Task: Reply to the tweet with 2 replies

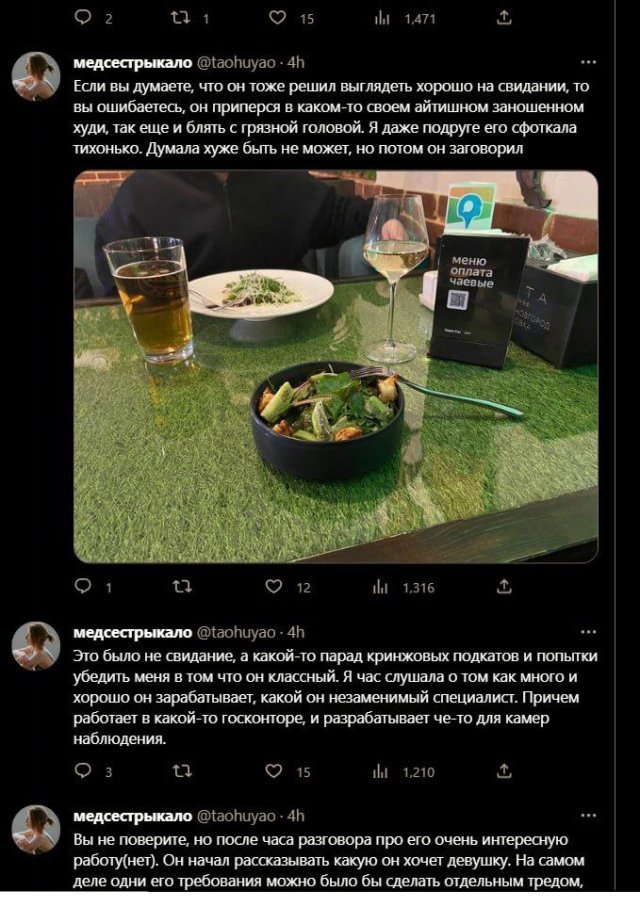Action: pyautogui.click(x=84, y=17)
